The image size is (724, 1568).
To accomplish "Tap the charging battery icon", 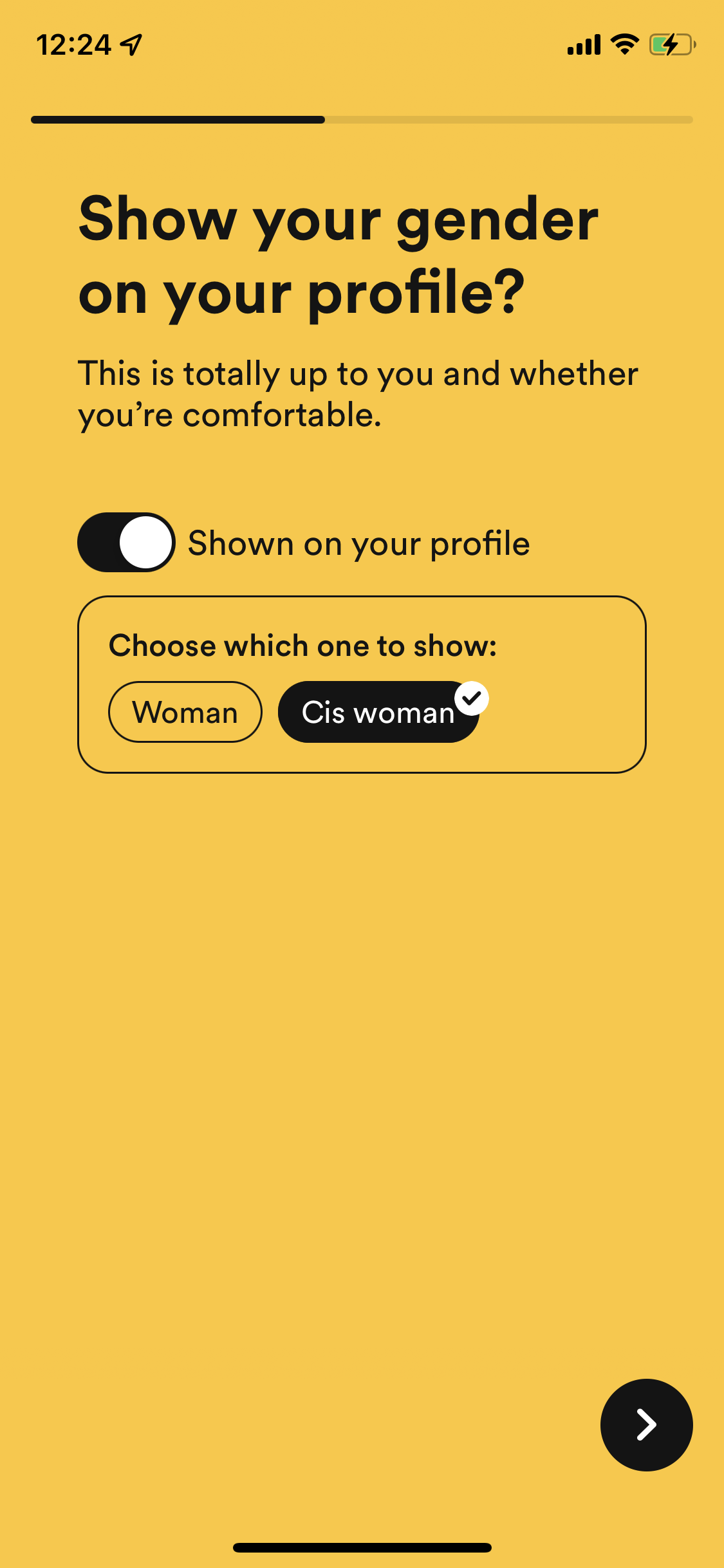I will (669, 45).
